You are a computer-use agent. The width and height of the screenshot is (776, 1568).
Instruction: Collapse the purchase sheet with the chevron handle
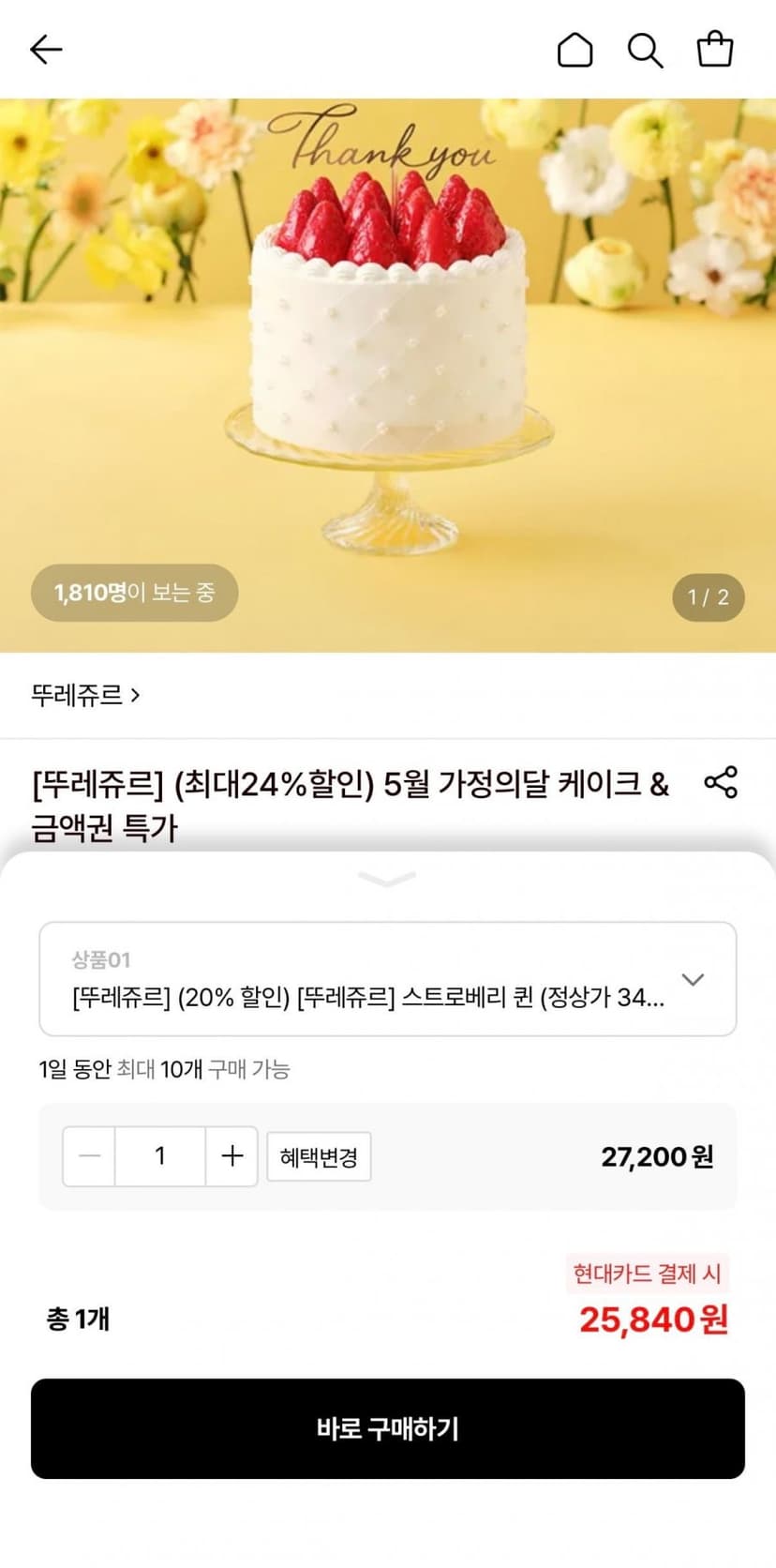point(387,879)
